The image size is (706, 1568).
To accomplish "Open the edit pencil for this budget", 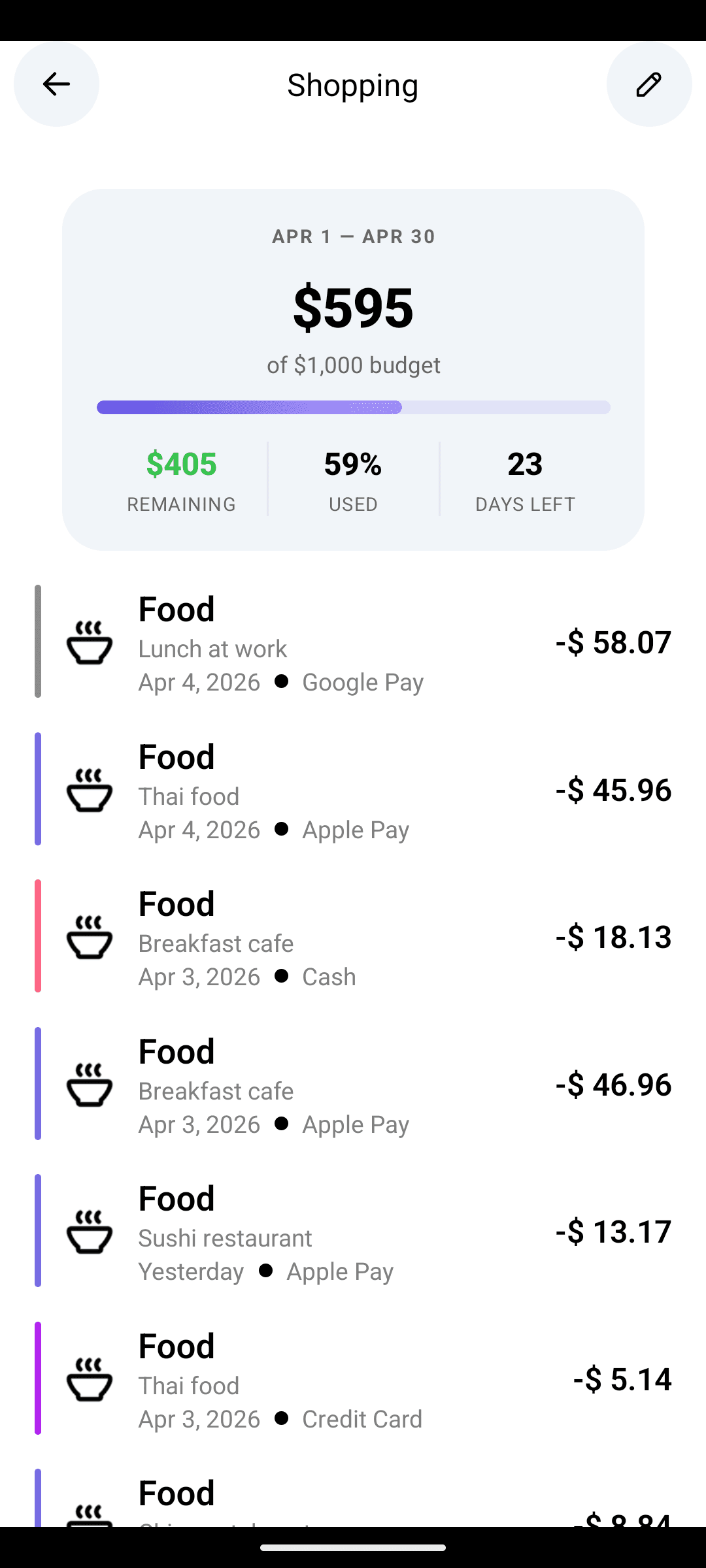I will (x=649, y=84).
